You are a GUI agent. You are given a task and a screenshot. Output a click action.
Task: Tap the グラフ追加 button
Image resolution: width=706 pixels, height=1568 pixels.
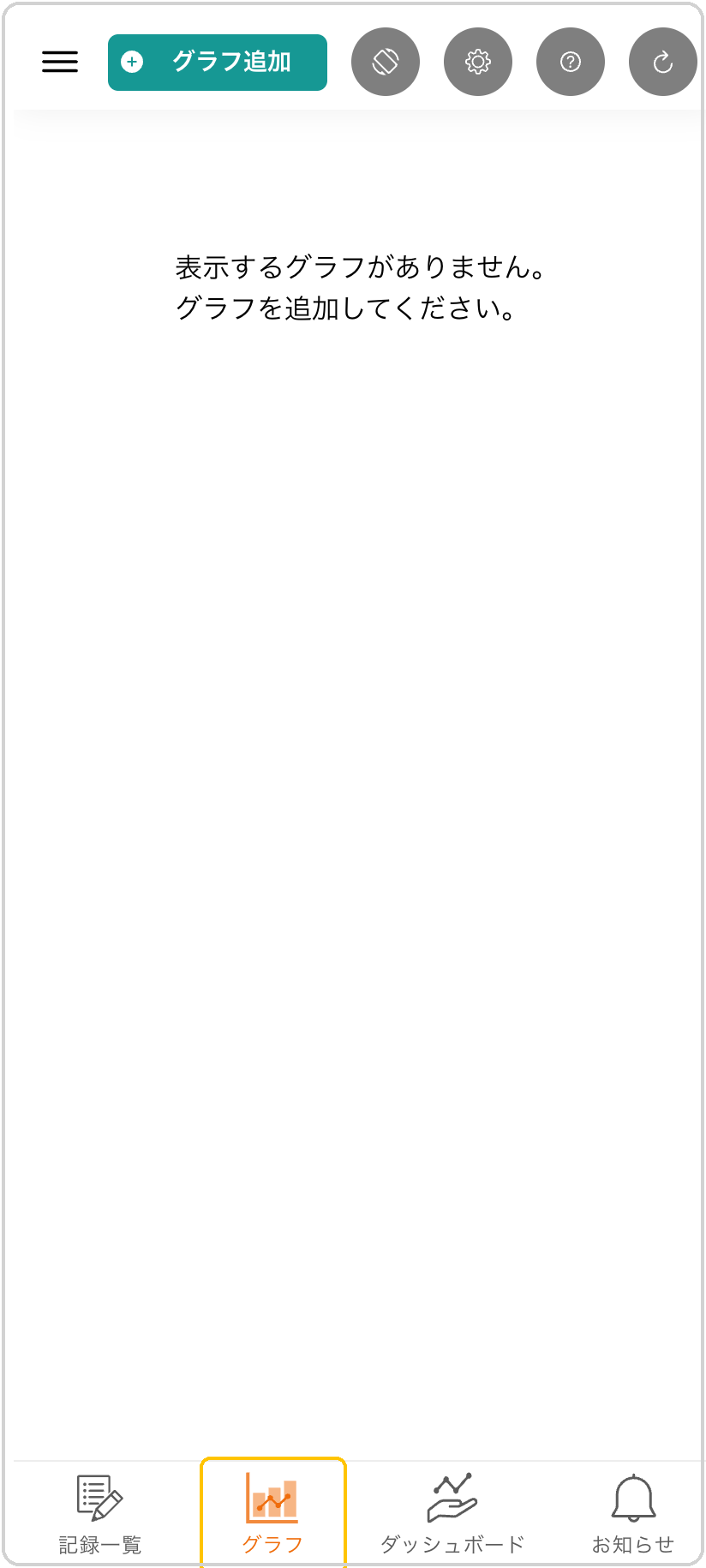218,62
